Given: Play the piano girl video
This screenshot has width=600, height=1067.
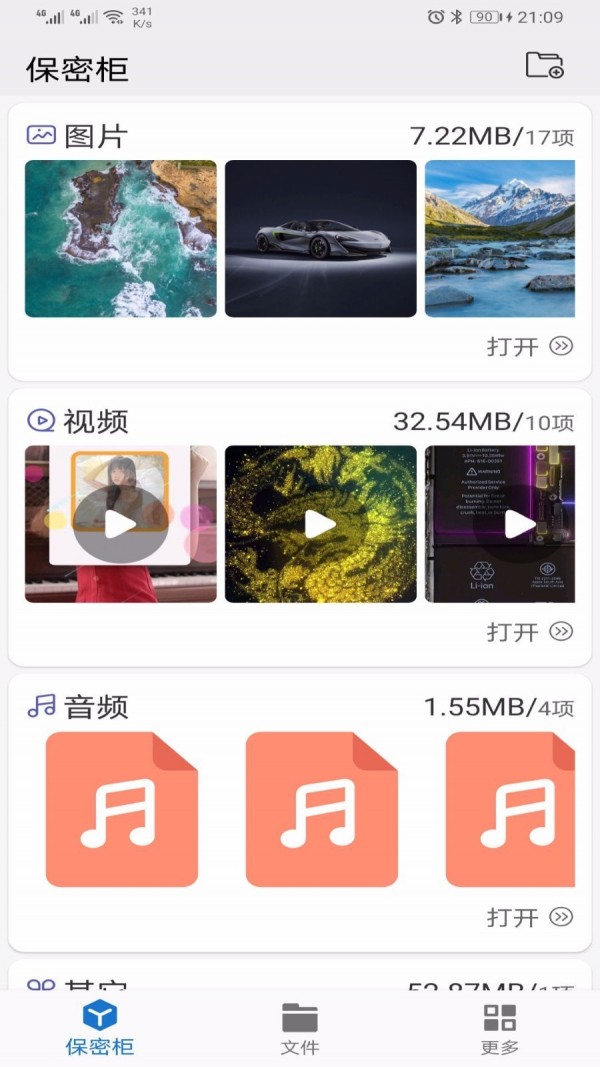Looking at the screenshot, I should click(x=120, y=524).
